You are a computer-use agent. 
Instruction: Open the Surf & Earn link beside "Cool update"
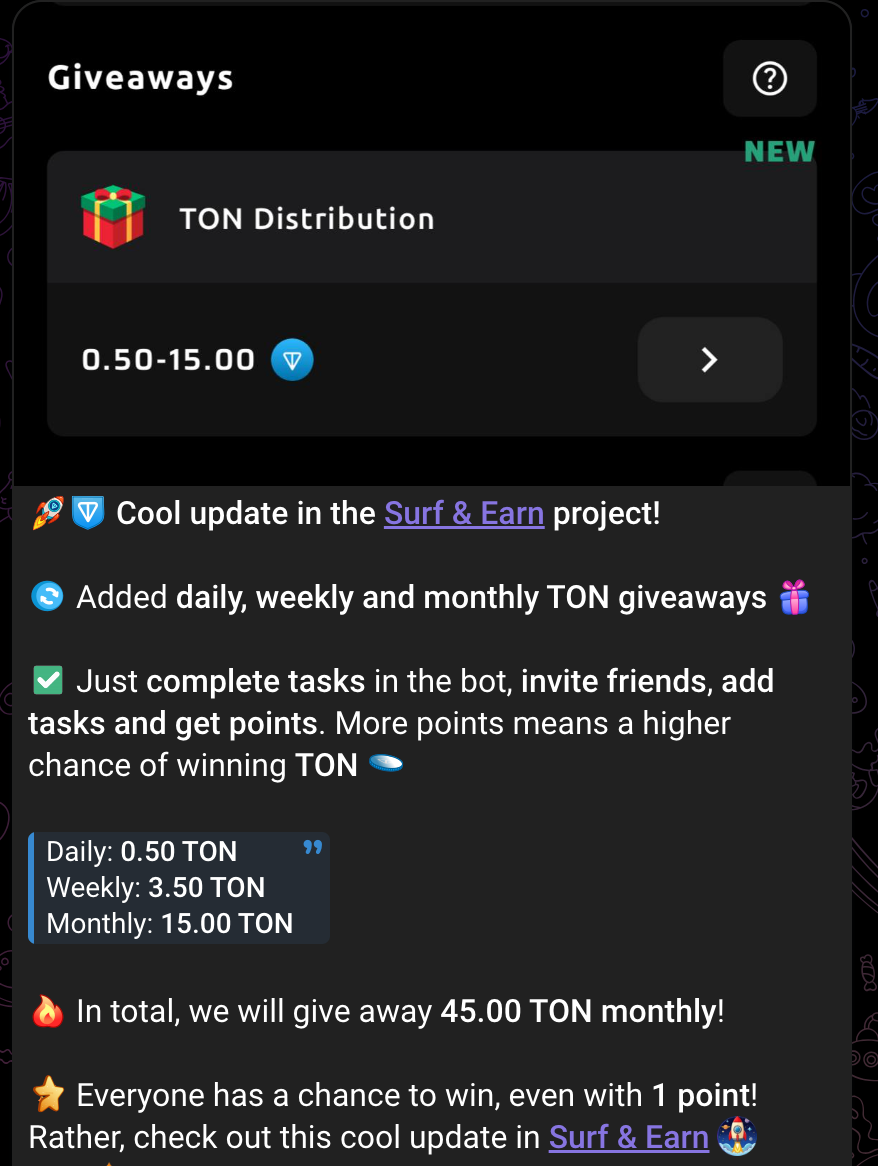point(464,514)
